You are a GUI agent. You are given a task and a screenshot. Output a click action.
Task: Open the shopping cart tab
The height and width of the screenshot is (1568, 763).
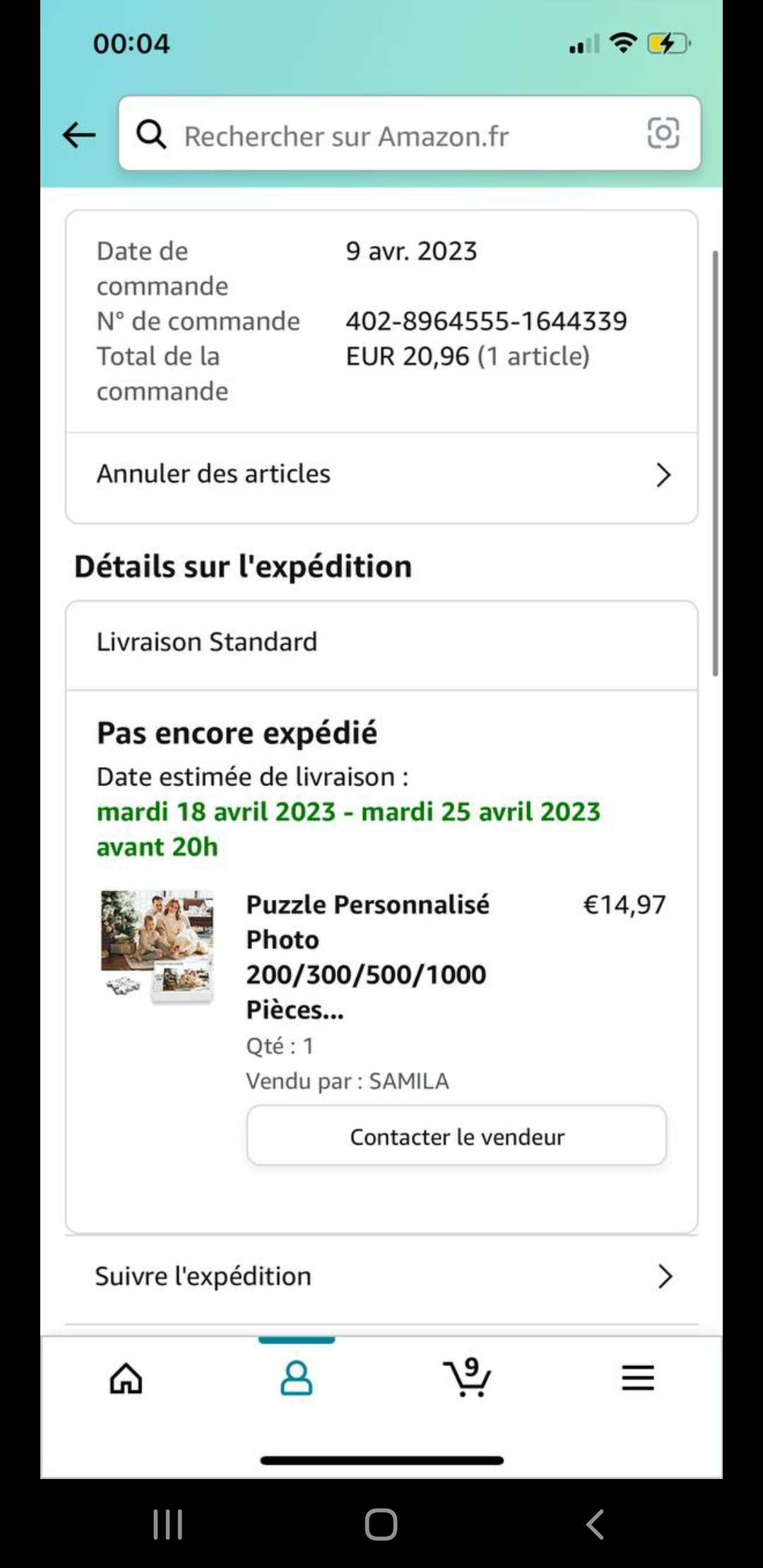click(x=467, y=1378)
